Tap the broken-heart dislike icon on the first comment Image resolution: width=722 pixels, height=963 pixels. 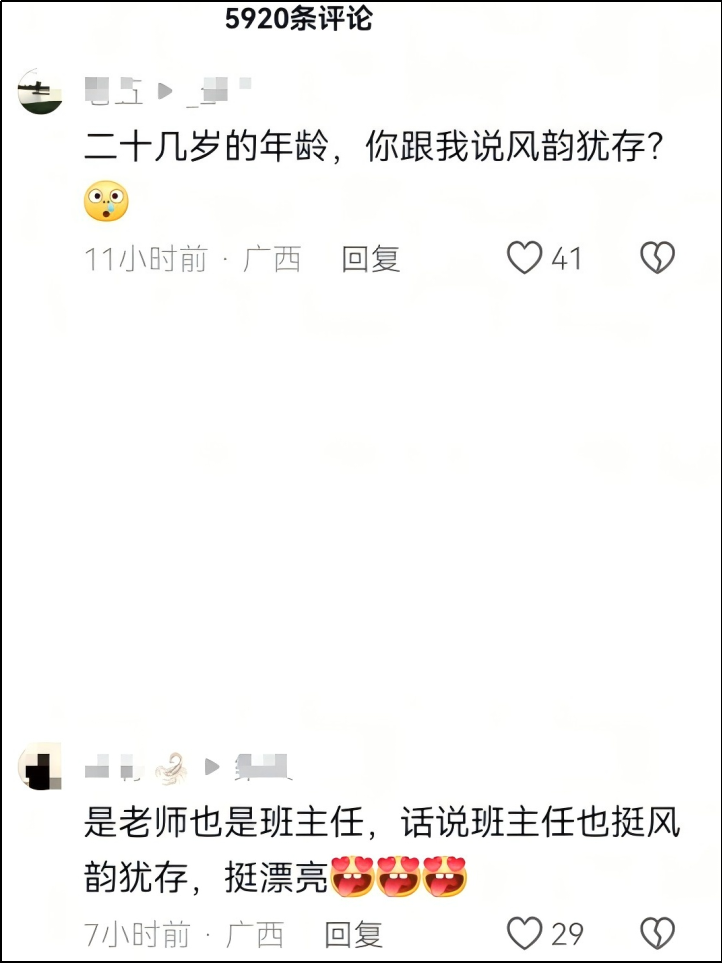pyautogui.click(x=657, y=258)
